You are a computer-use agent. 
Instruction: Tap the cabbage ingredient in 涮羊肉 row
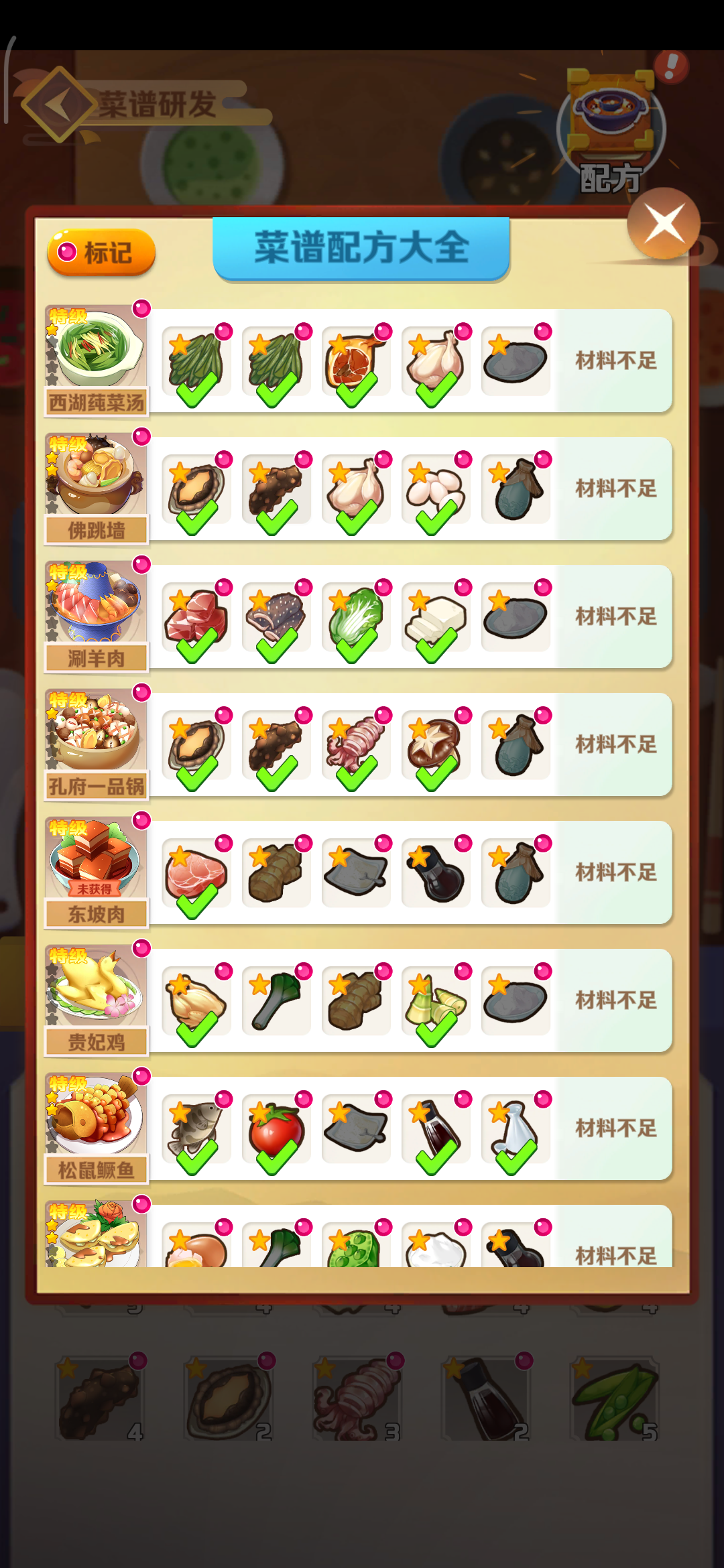tap(355, 618)
